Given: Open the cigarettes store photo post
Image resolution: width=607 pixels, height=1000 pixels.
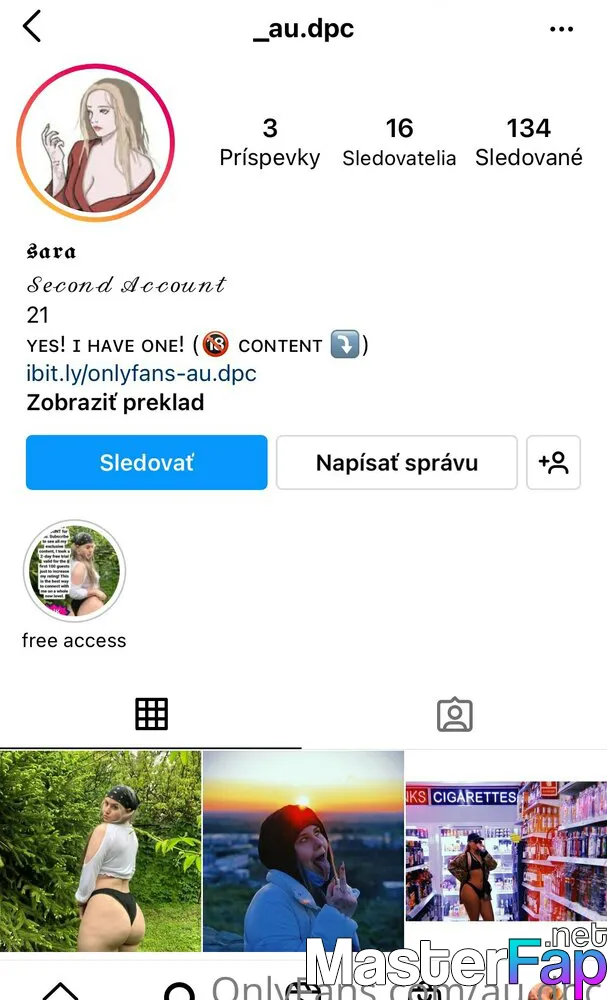Looking at the screenshot, I should (506, 851).
